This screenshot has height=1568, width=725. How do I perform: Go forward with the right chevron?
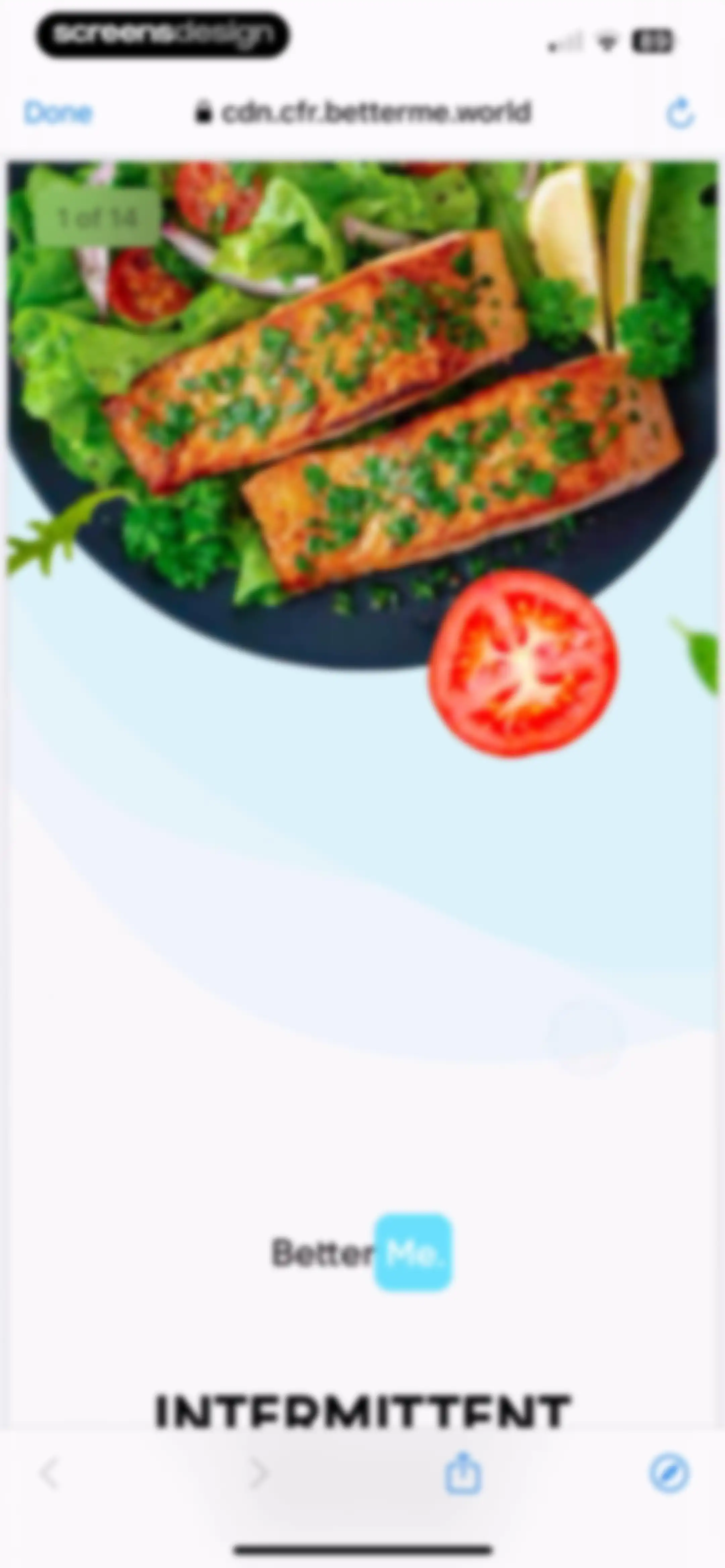click(259, 1474)
